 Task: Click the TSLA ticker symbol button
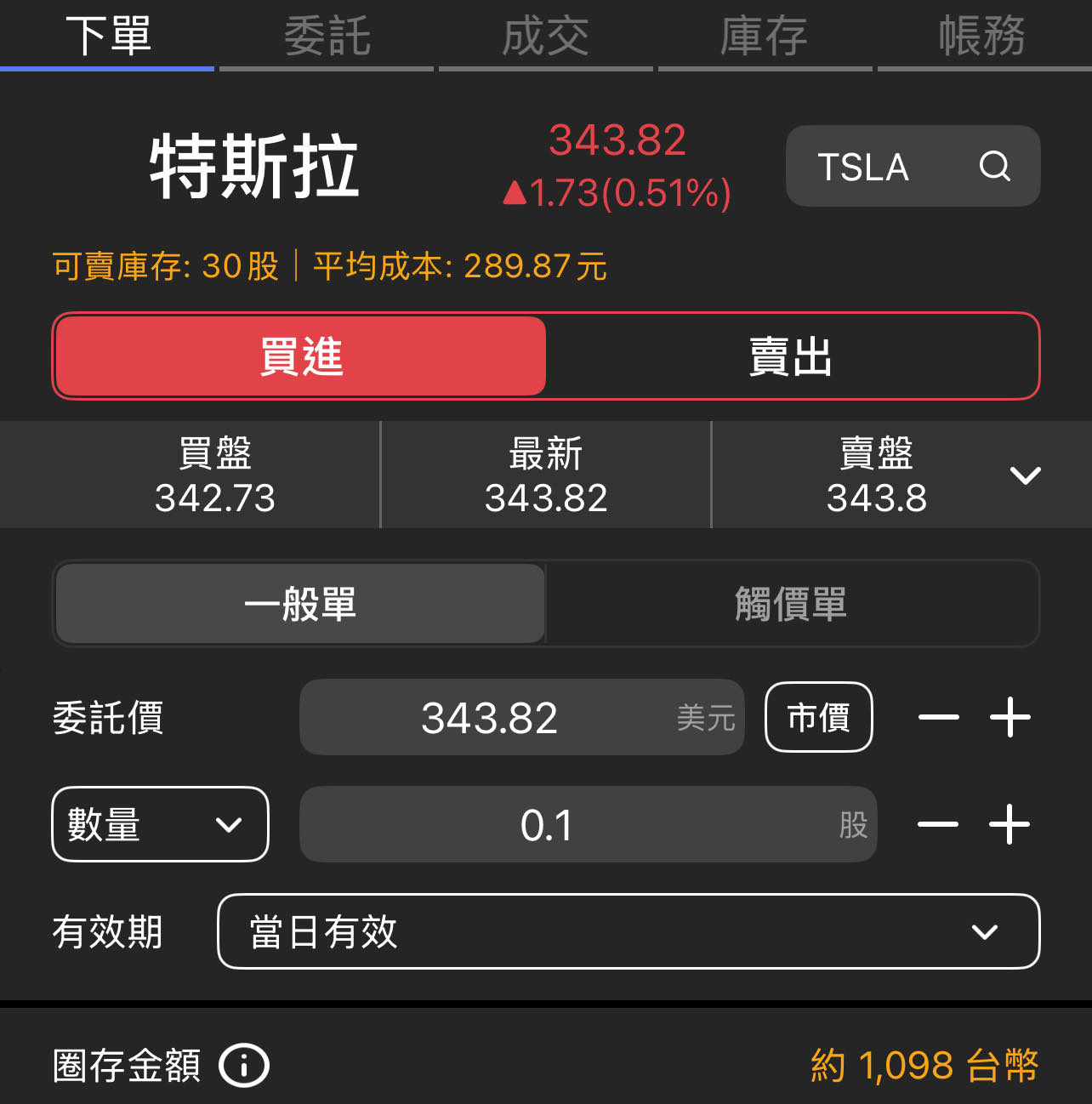coord(863,167)
